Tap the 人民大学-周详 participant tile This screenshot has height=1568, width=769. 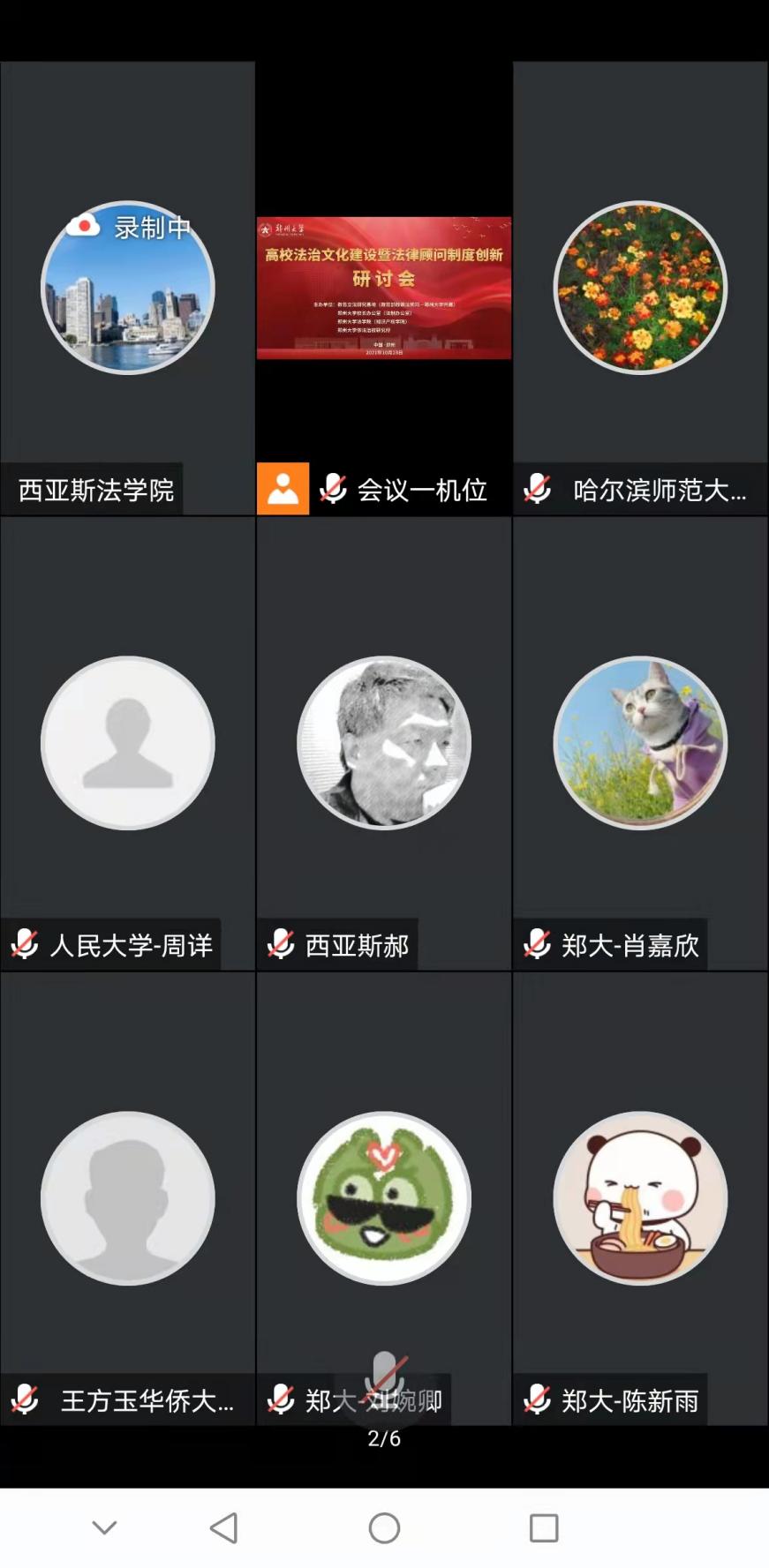[128, 743]
